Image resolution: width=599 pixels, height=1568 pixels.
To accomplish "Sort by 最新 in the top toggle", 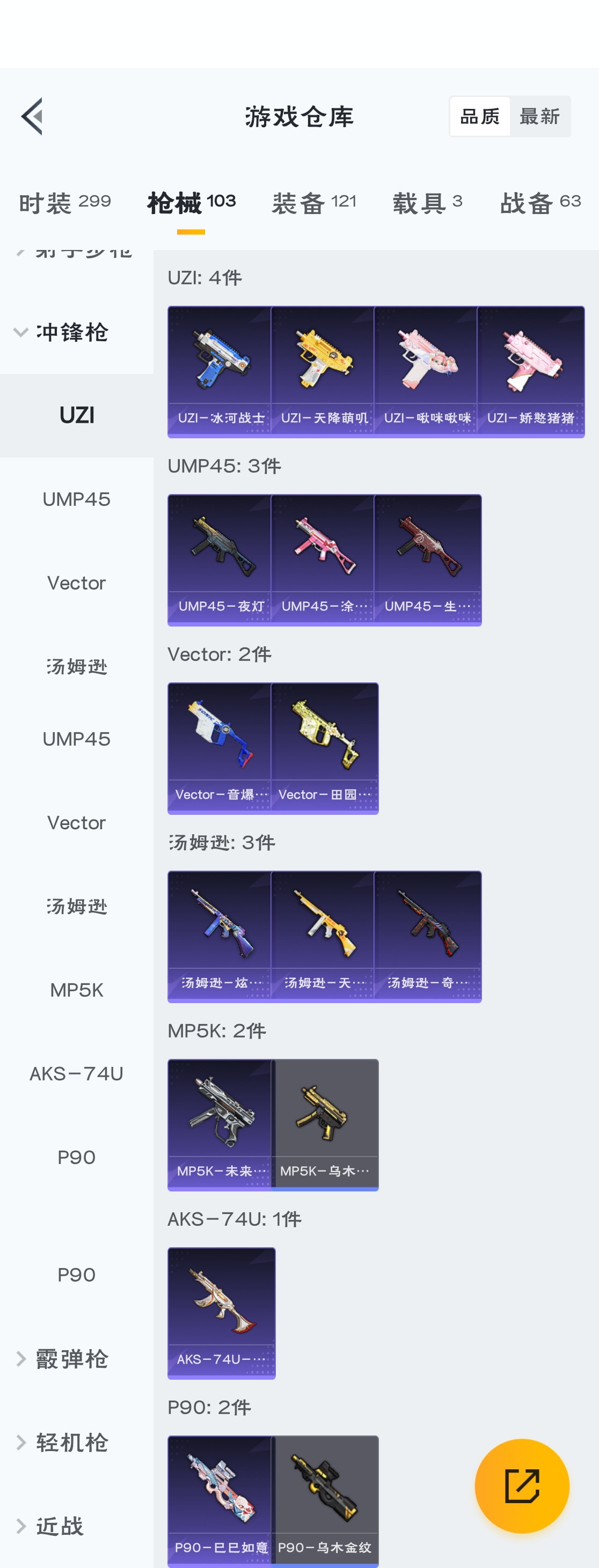I will [539, 116].
